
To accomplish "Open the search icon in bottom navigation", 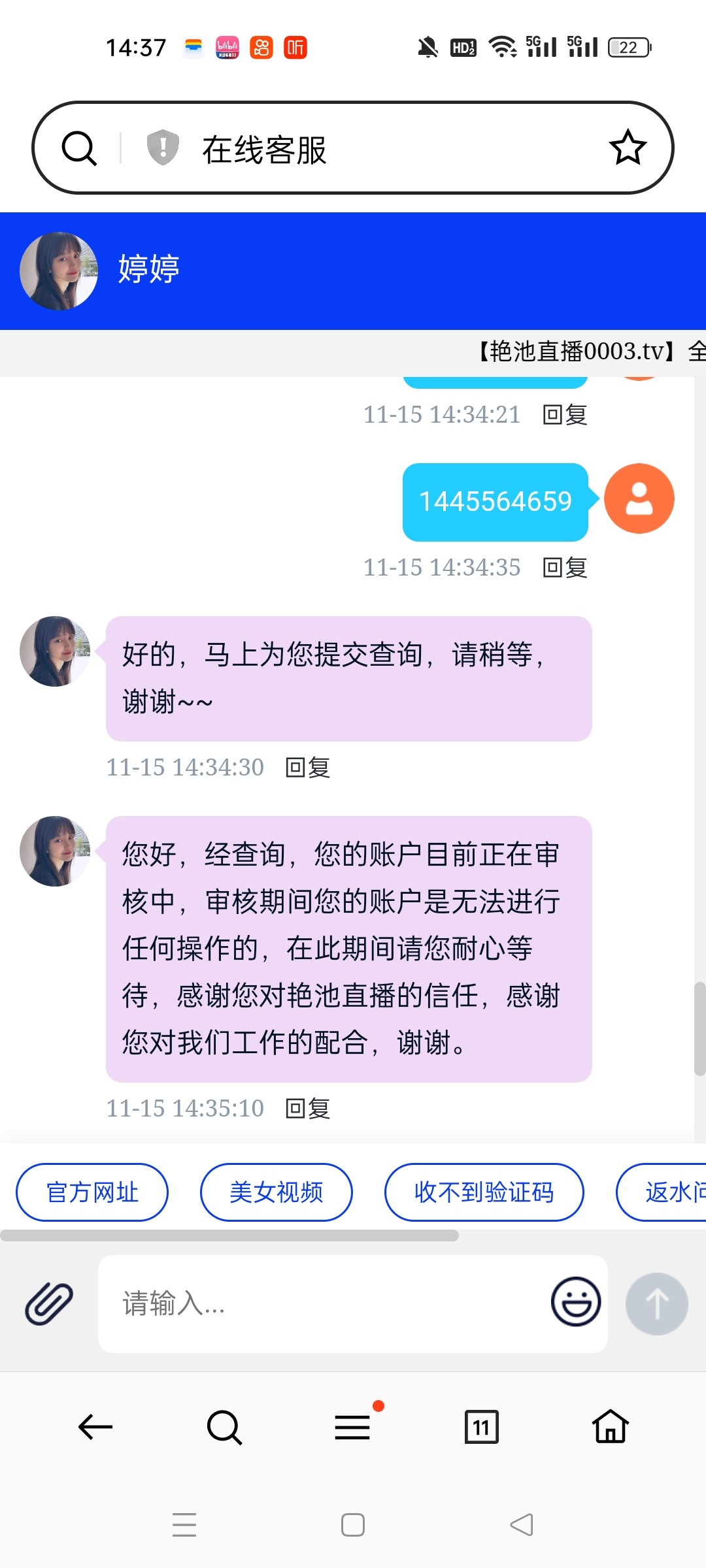I will point(224,1426).
